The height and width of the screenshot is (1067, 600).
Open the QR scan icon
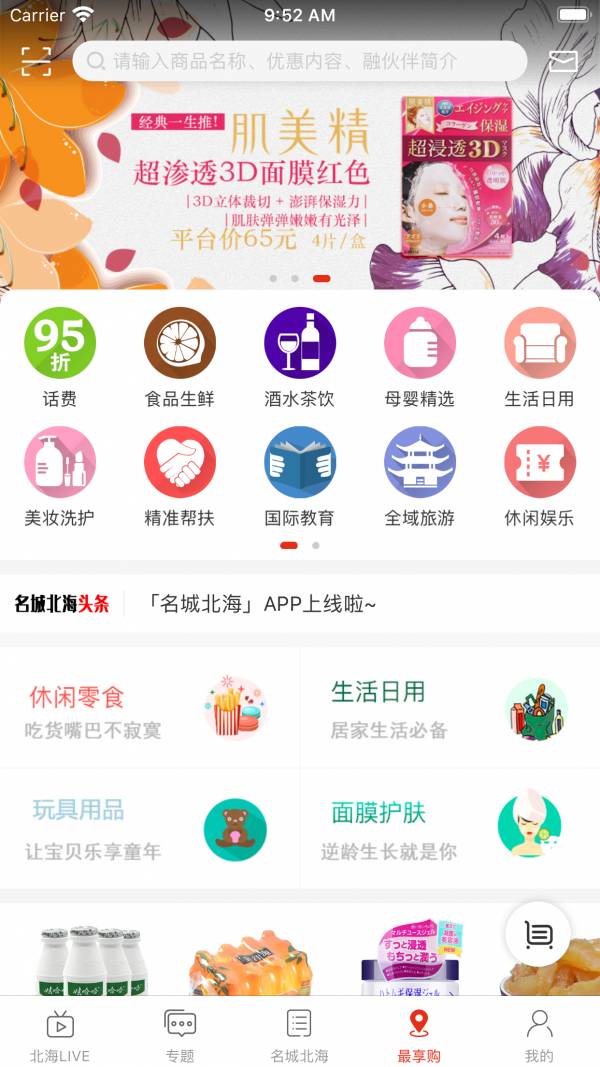36,61
